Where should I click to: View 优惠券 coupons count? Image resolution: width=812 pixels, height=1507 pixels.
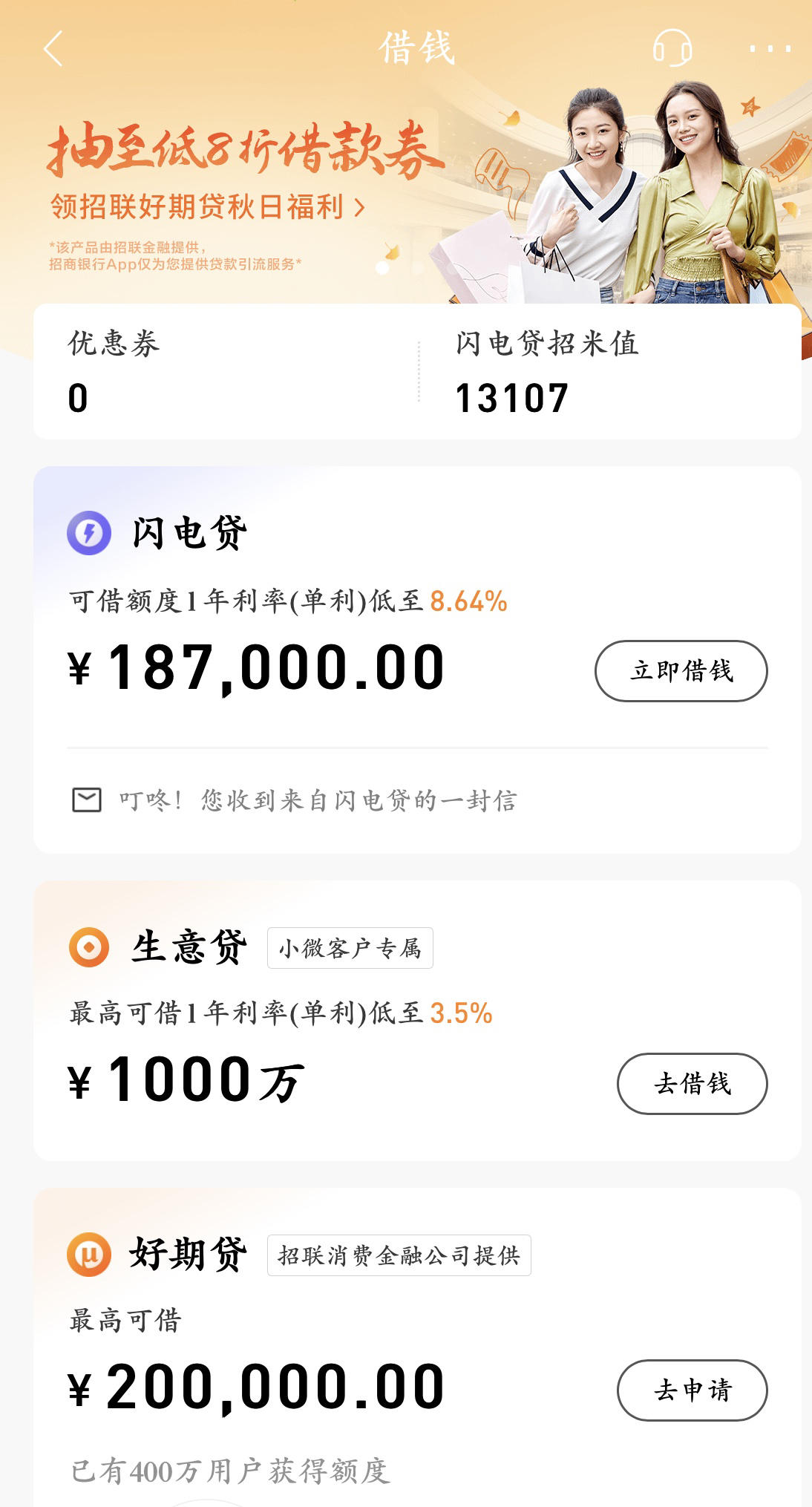226,371
